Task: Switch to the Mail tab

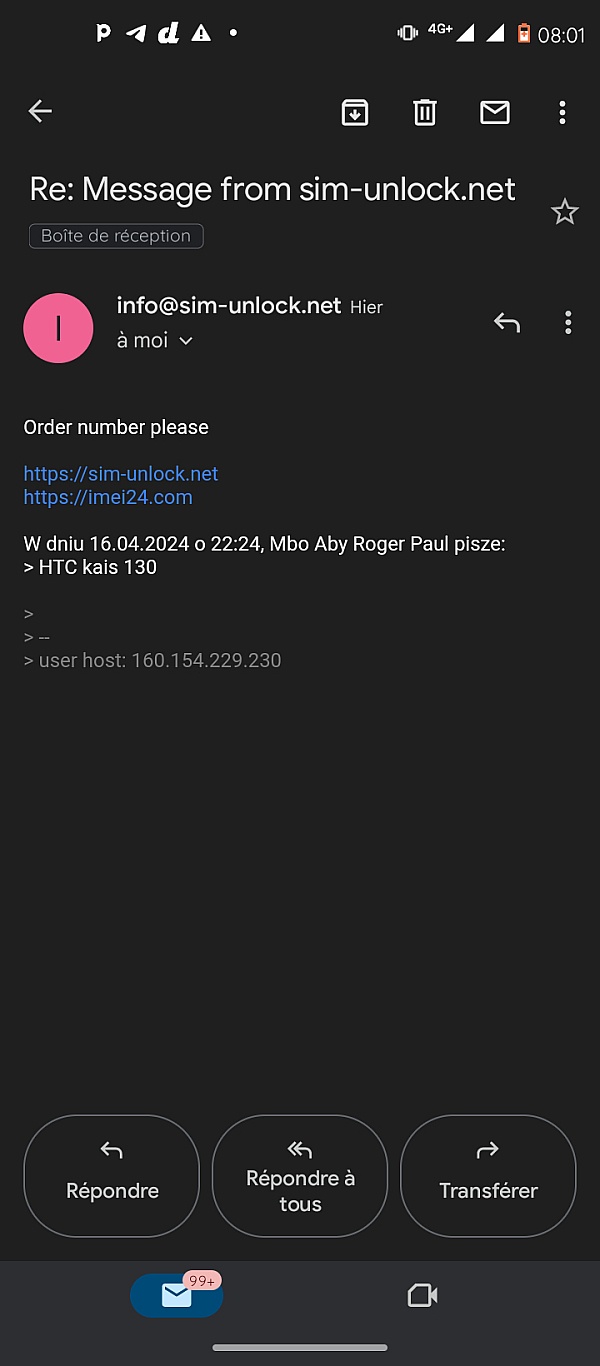Action: (x=177, y=1295)
